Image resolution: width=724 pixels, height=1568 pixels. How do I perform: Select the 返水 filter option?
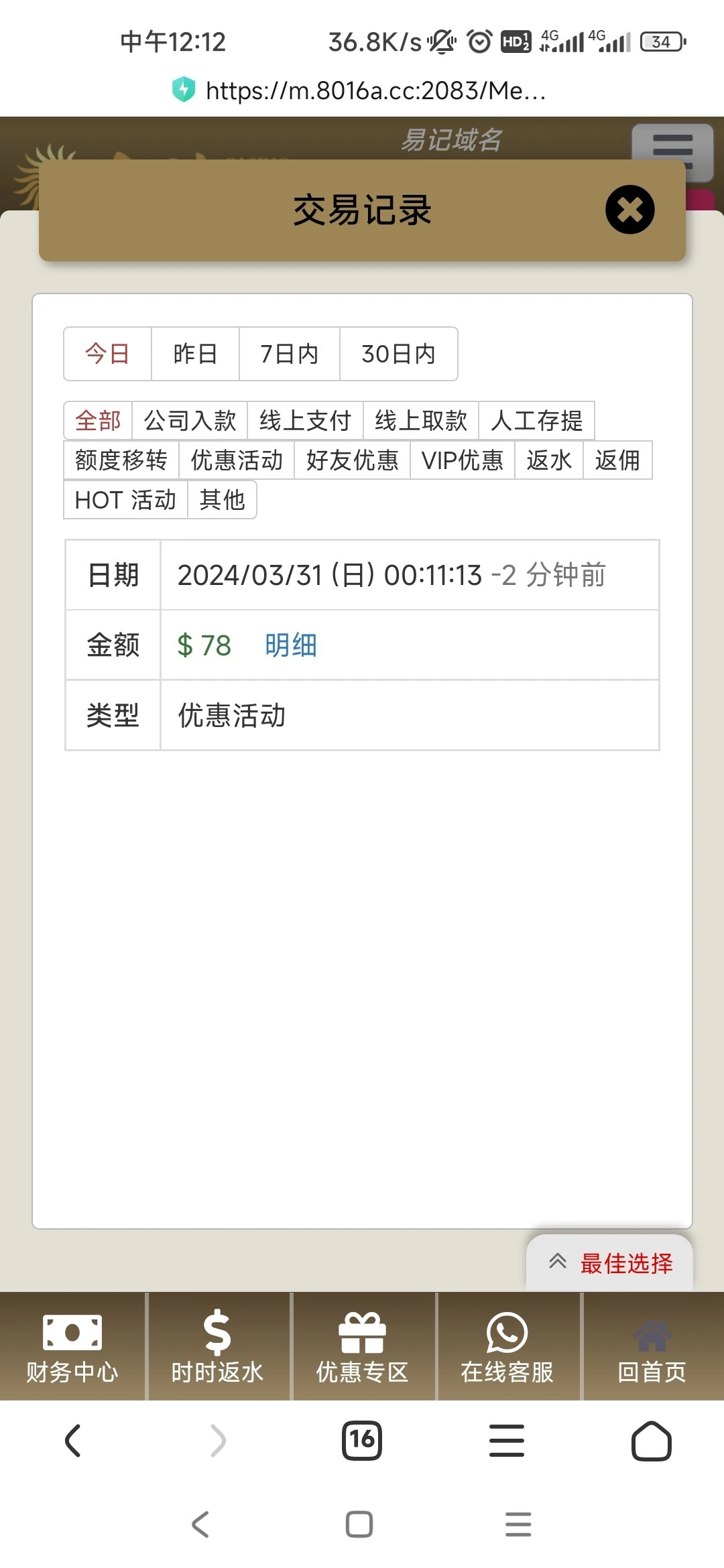tap(549, 460)
